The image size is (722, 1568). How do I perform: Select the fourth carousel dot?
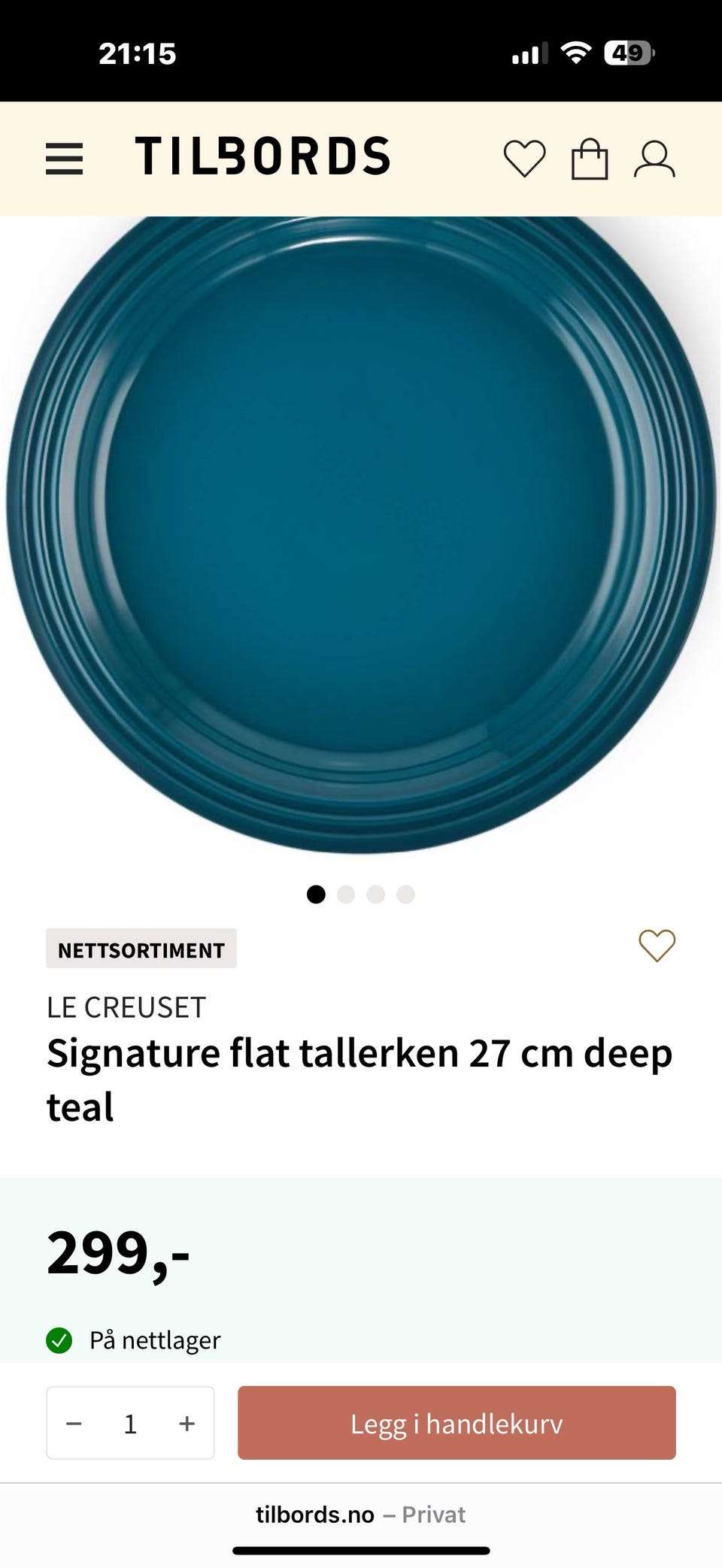[405, 894]
